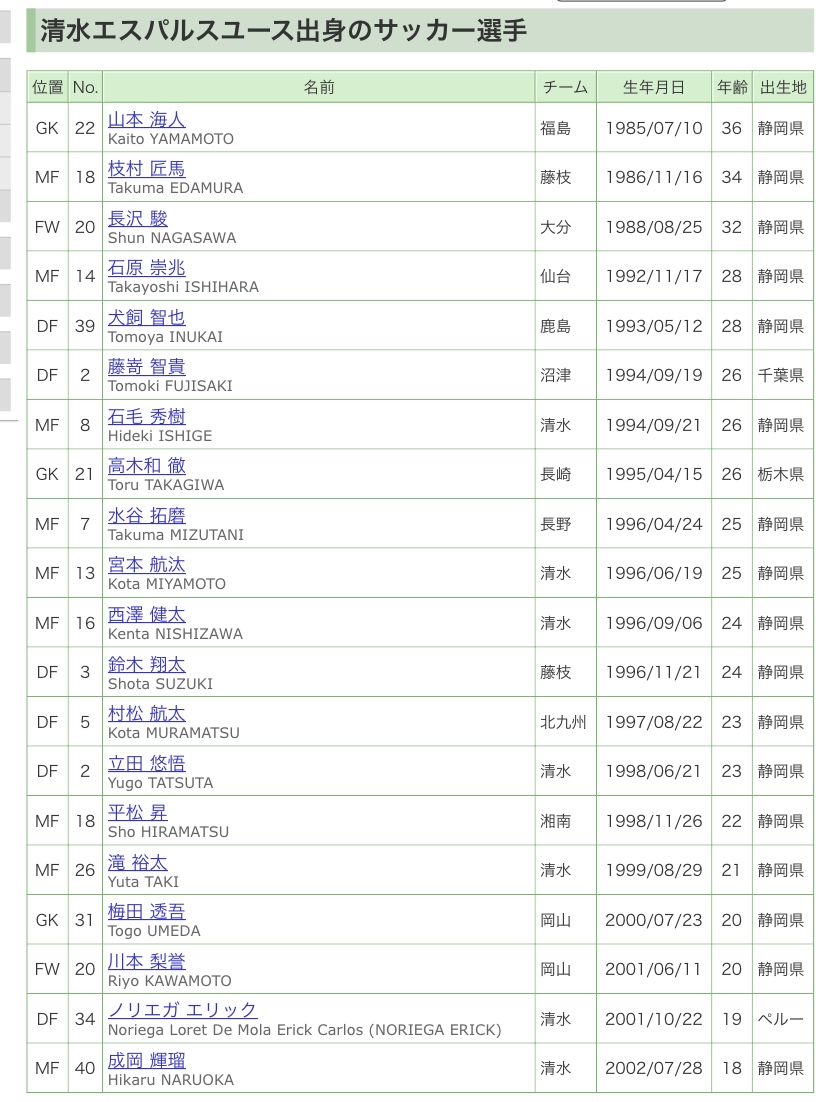View the 高木和 徹 player page
This screenshot has height=1102, width=828.
[x=146, y=465]
